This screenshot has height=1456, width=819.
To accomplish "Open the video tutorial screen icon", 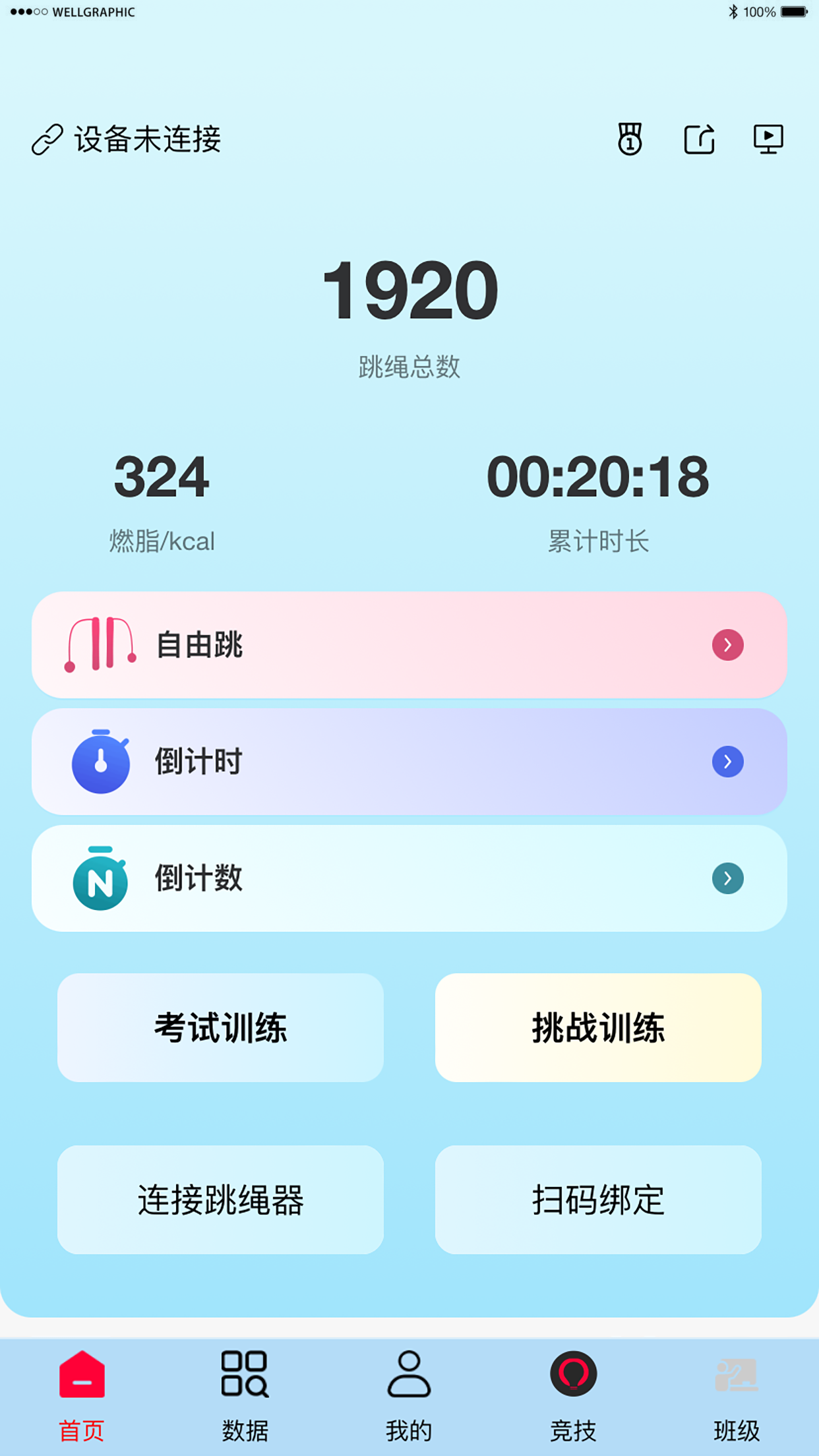I will [x=769, y=140].
